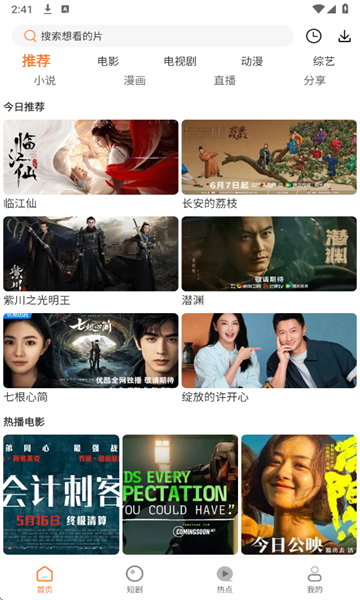Open the 小说 category

click(45, 80)
